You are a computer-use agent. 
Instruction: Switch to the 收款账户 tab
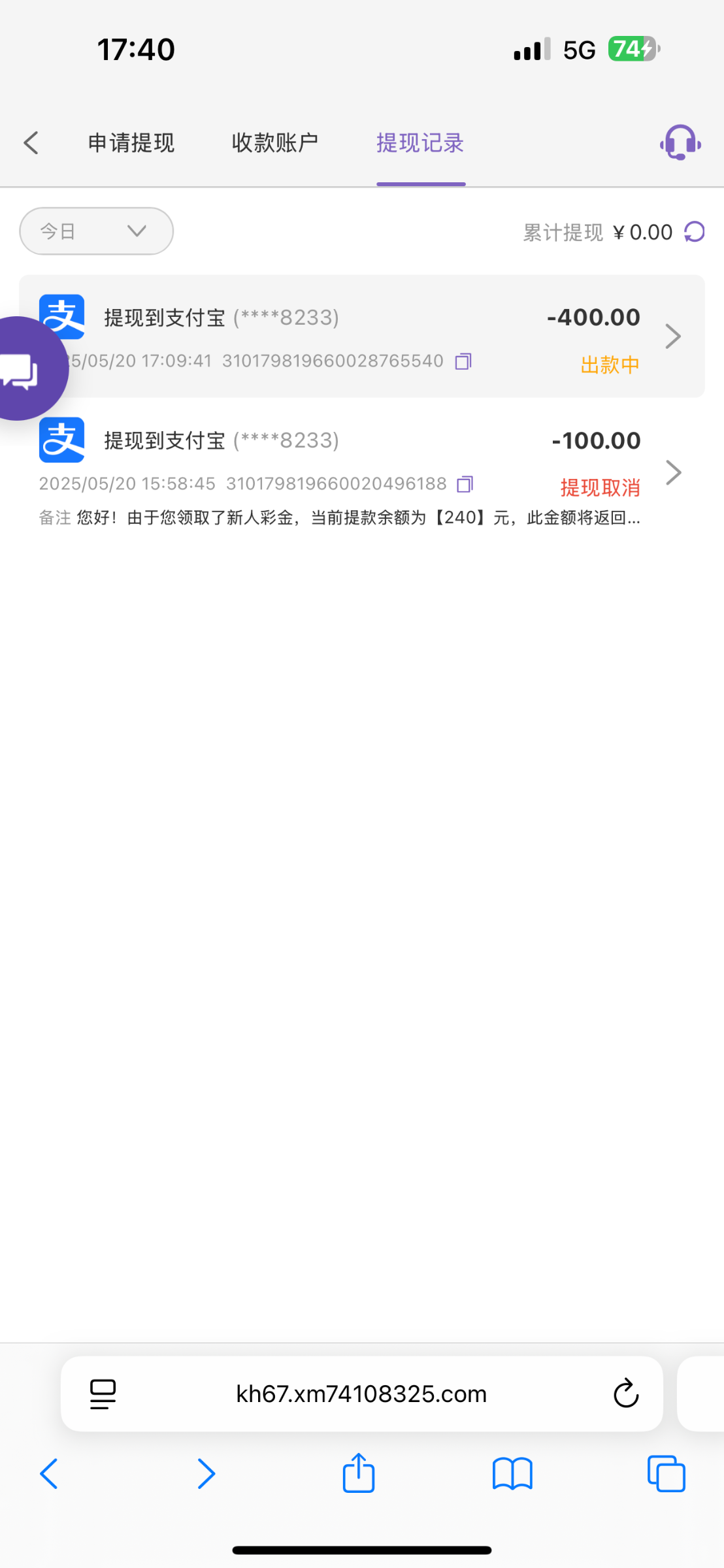pyautogui.click(x=274, y=142)
